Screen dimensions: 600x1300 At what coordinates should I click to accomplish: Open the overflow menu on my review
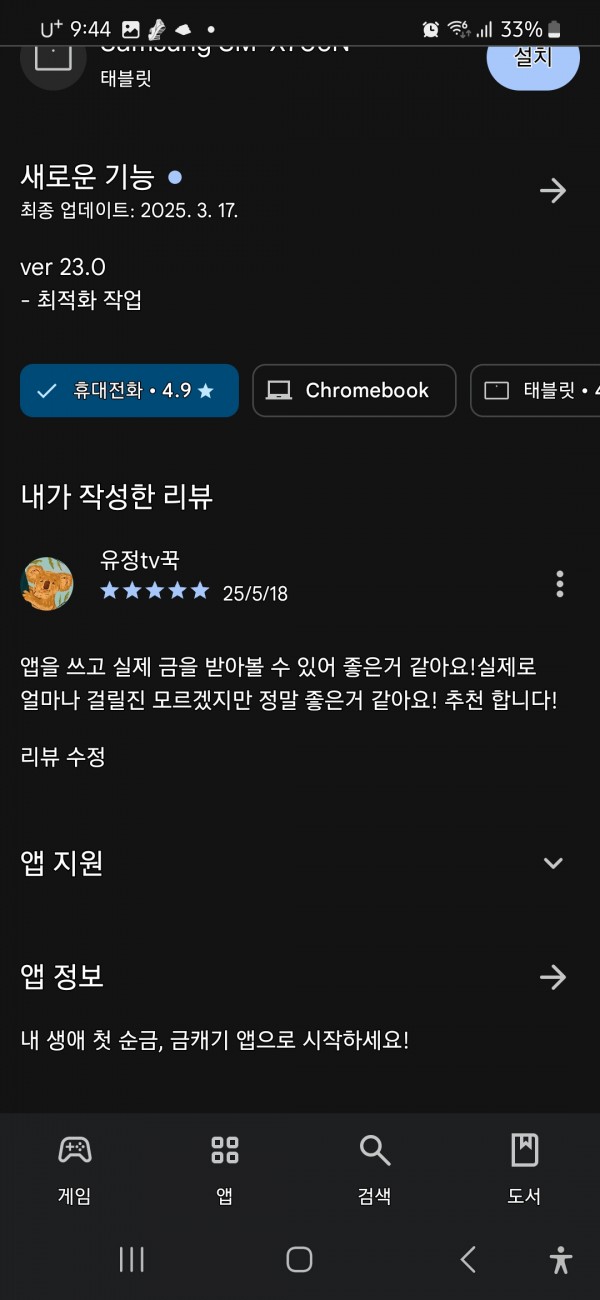pos(560,583)
